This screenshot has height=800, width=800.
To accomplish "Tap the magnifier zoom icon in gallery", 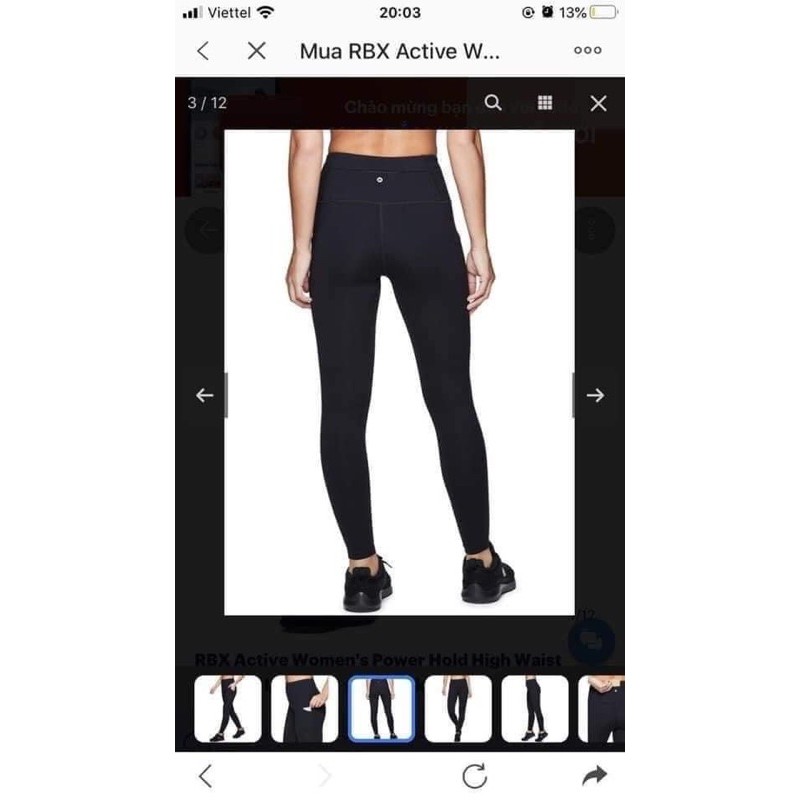I will [493, 103].
